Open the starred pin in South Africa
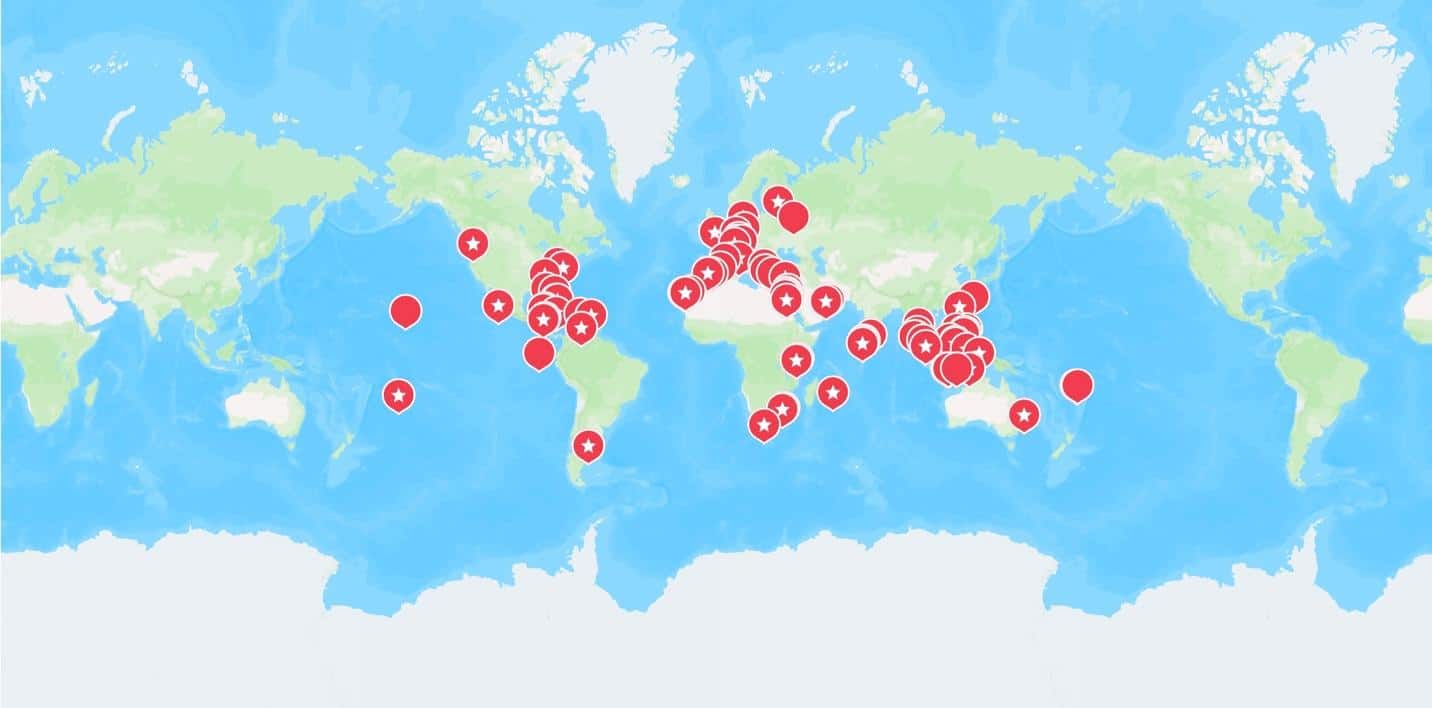 (764, 424)
